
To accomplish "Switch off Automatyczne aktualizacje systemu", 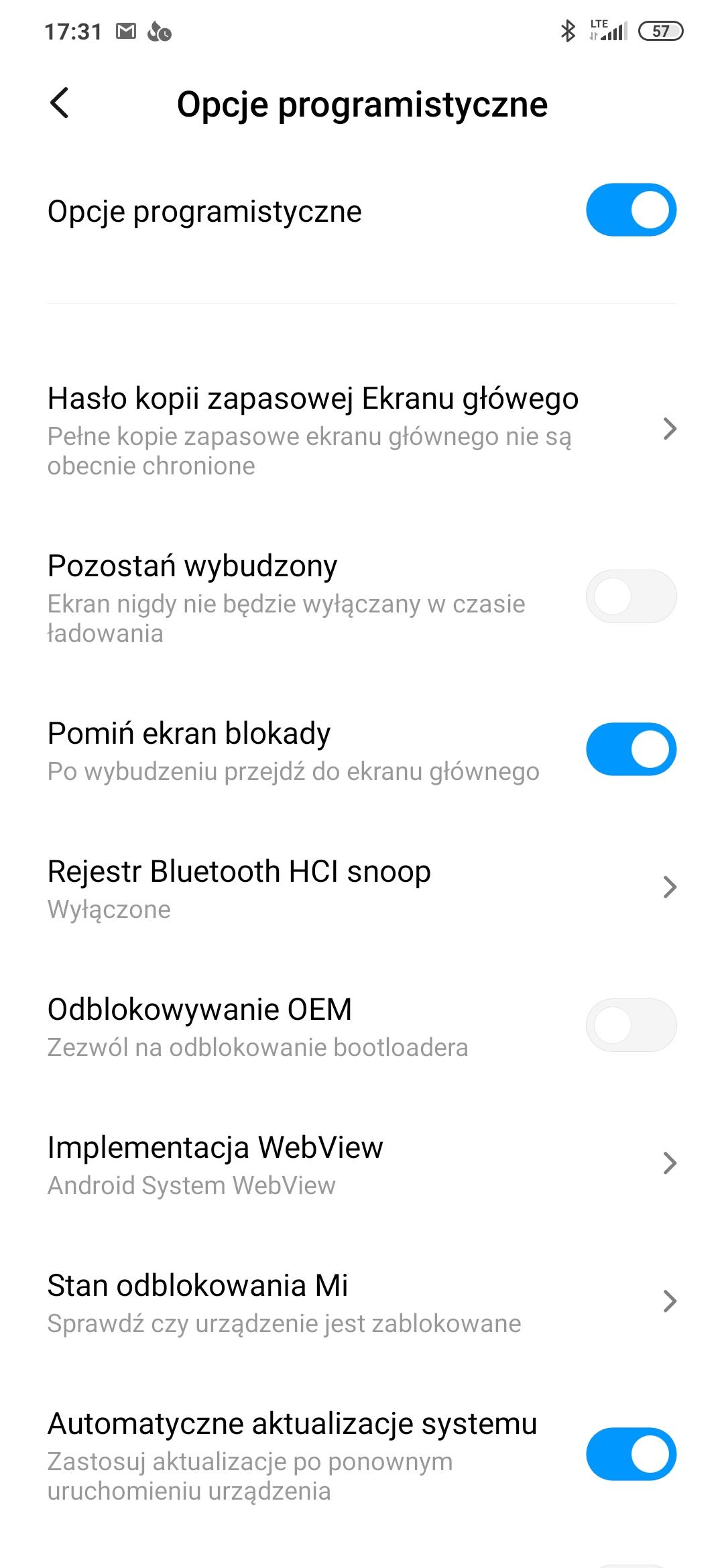I will (x=631, y=1454).
